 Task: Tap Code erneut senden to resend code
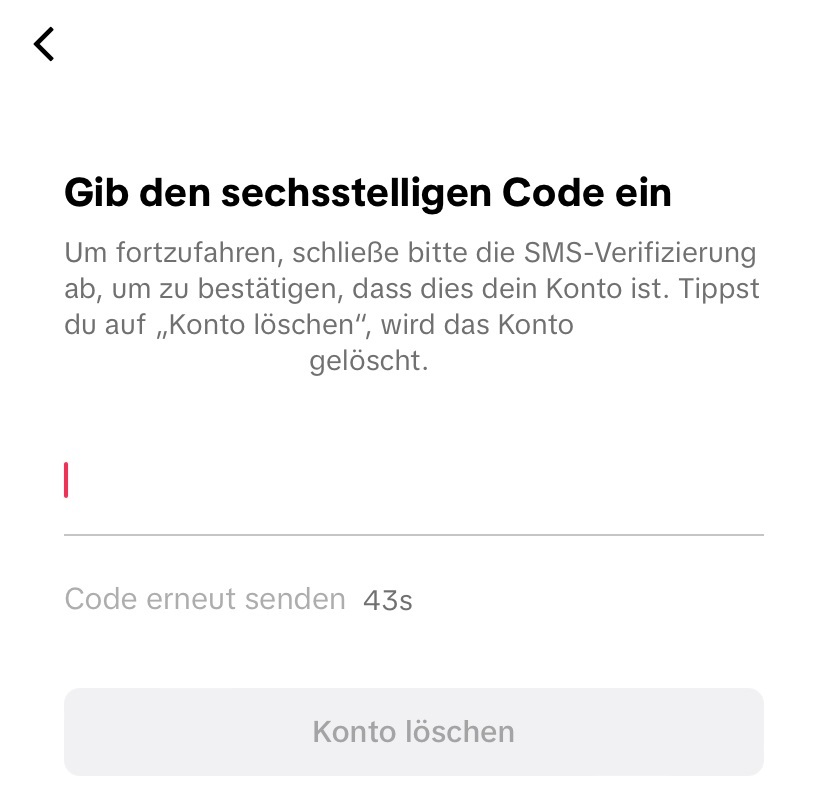click(204, 599)
